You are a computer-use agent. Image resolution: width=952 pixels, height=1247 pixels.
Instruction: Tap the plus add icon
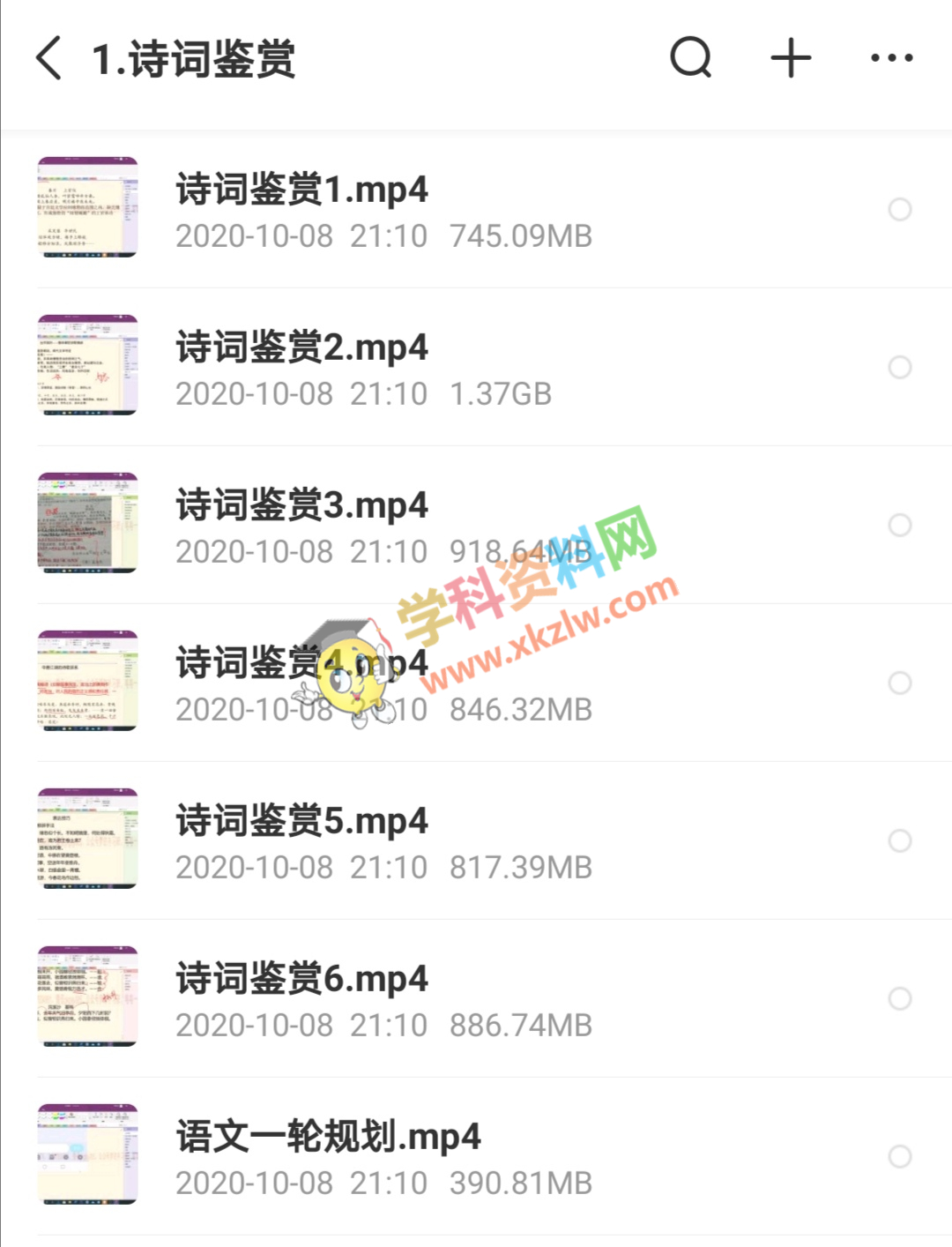[791, 58]
